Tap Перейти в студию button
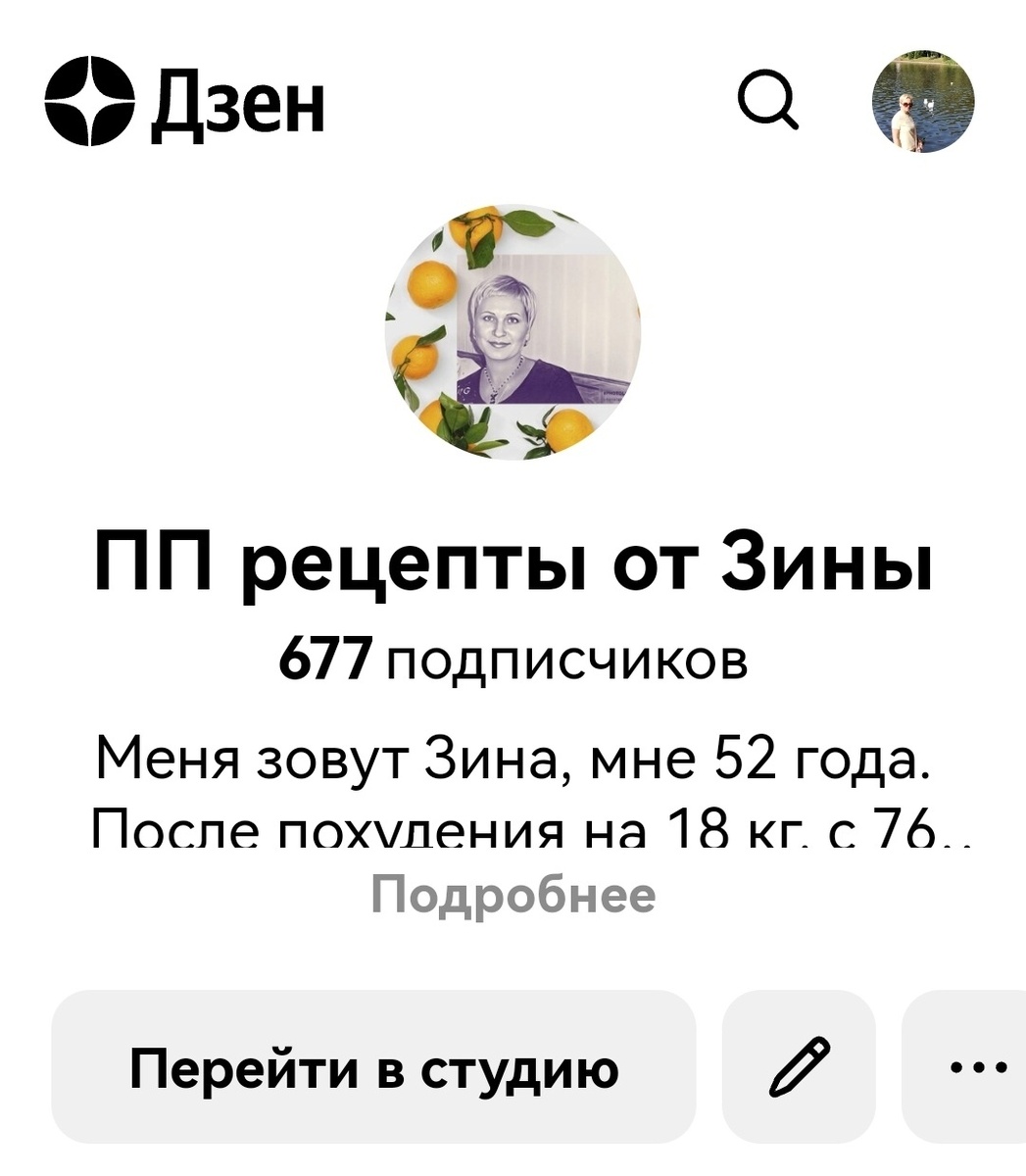The height and width of the screenshot is (1176, 1026). coord(373,1067)
